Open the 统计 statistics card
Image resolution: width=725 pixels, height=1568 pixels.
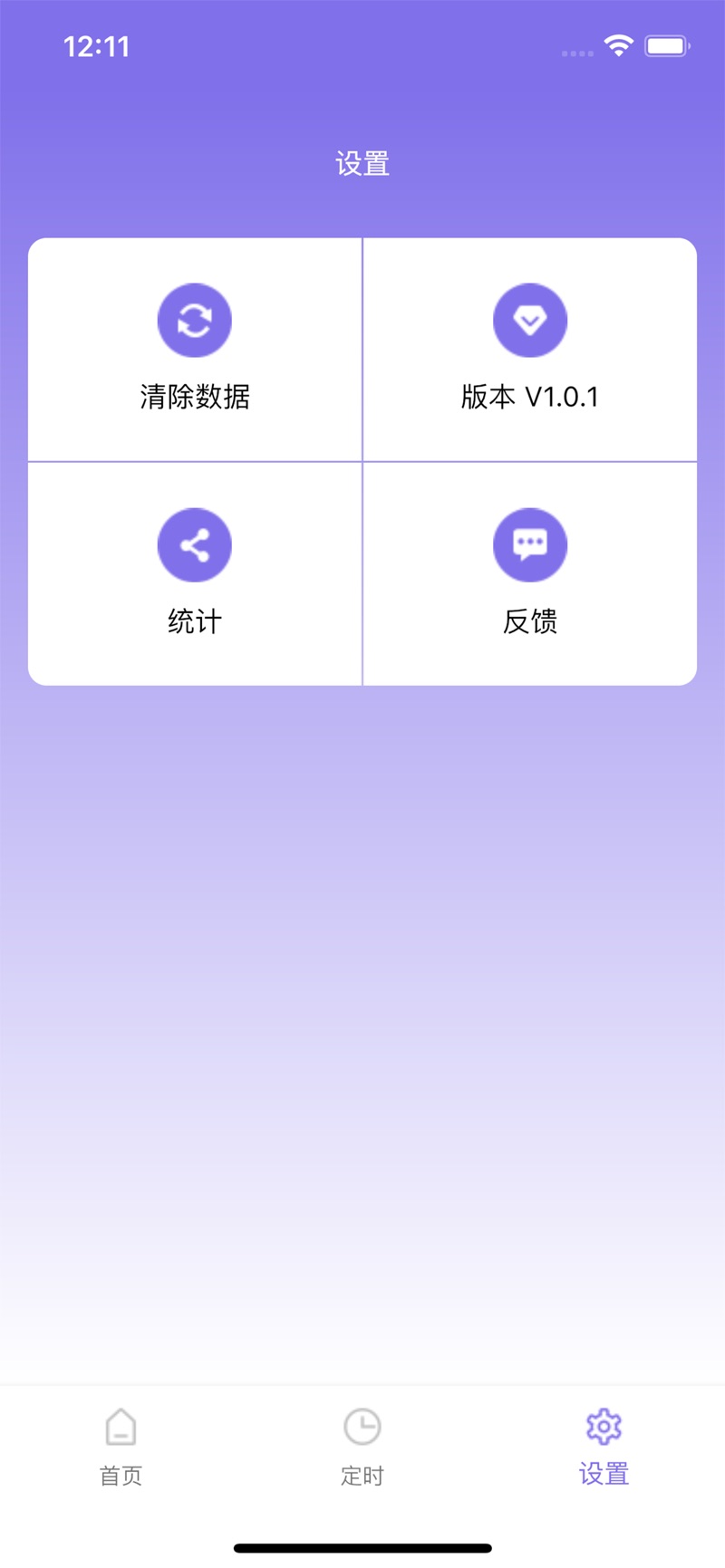click(x=194, y=573)
